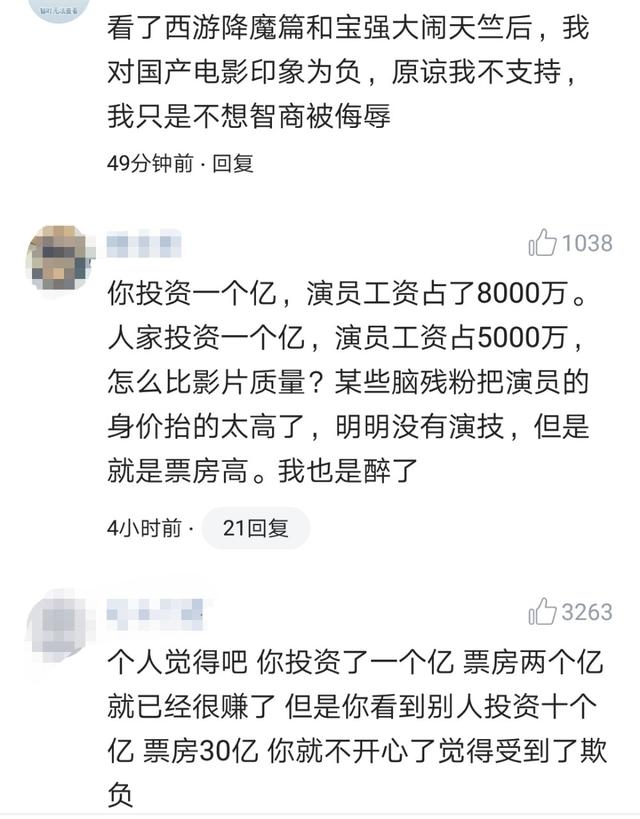The width and height of the screenshot is (640, 819).
Task: Open the 21回复 replies thread
Action: (x=256, y=528)
